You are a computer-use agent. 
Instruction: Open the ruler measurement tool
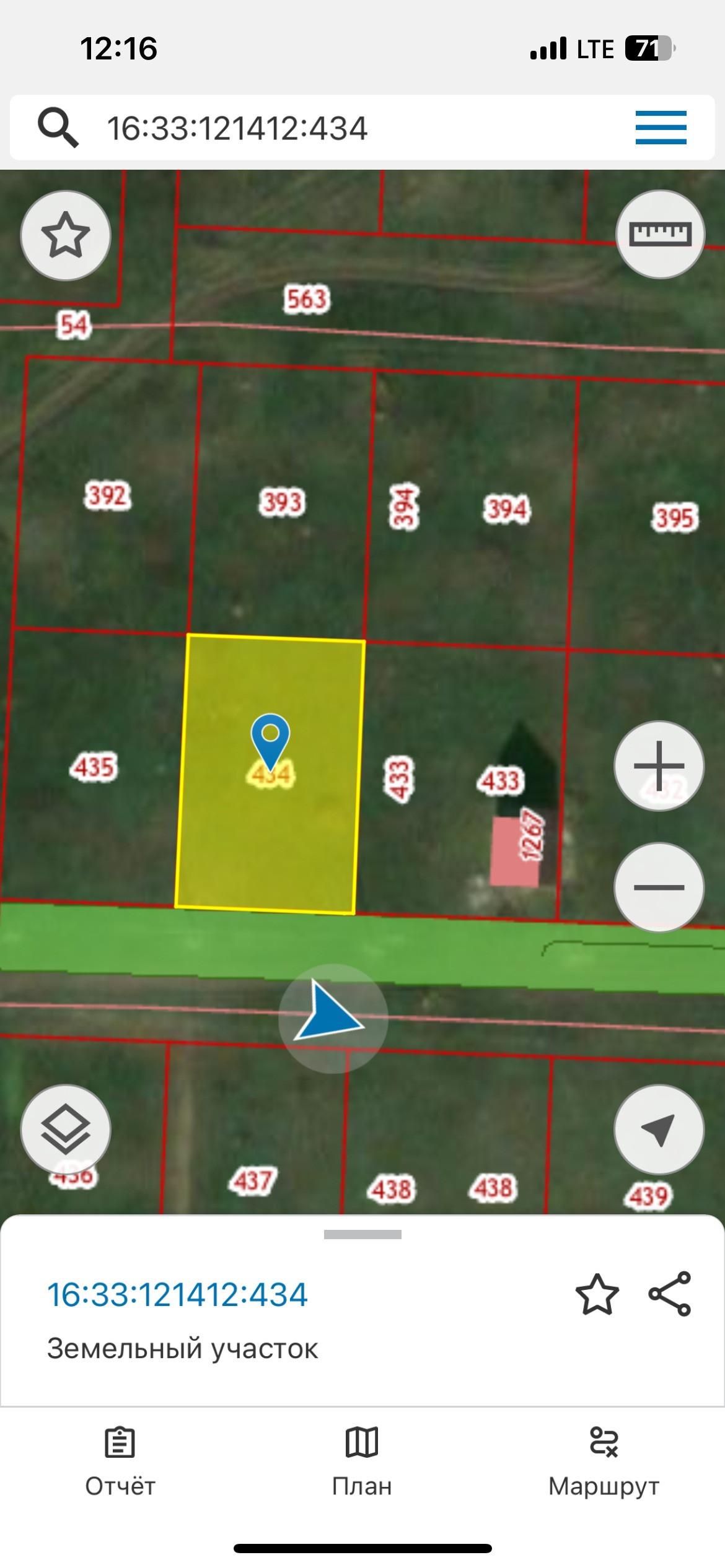660,235
